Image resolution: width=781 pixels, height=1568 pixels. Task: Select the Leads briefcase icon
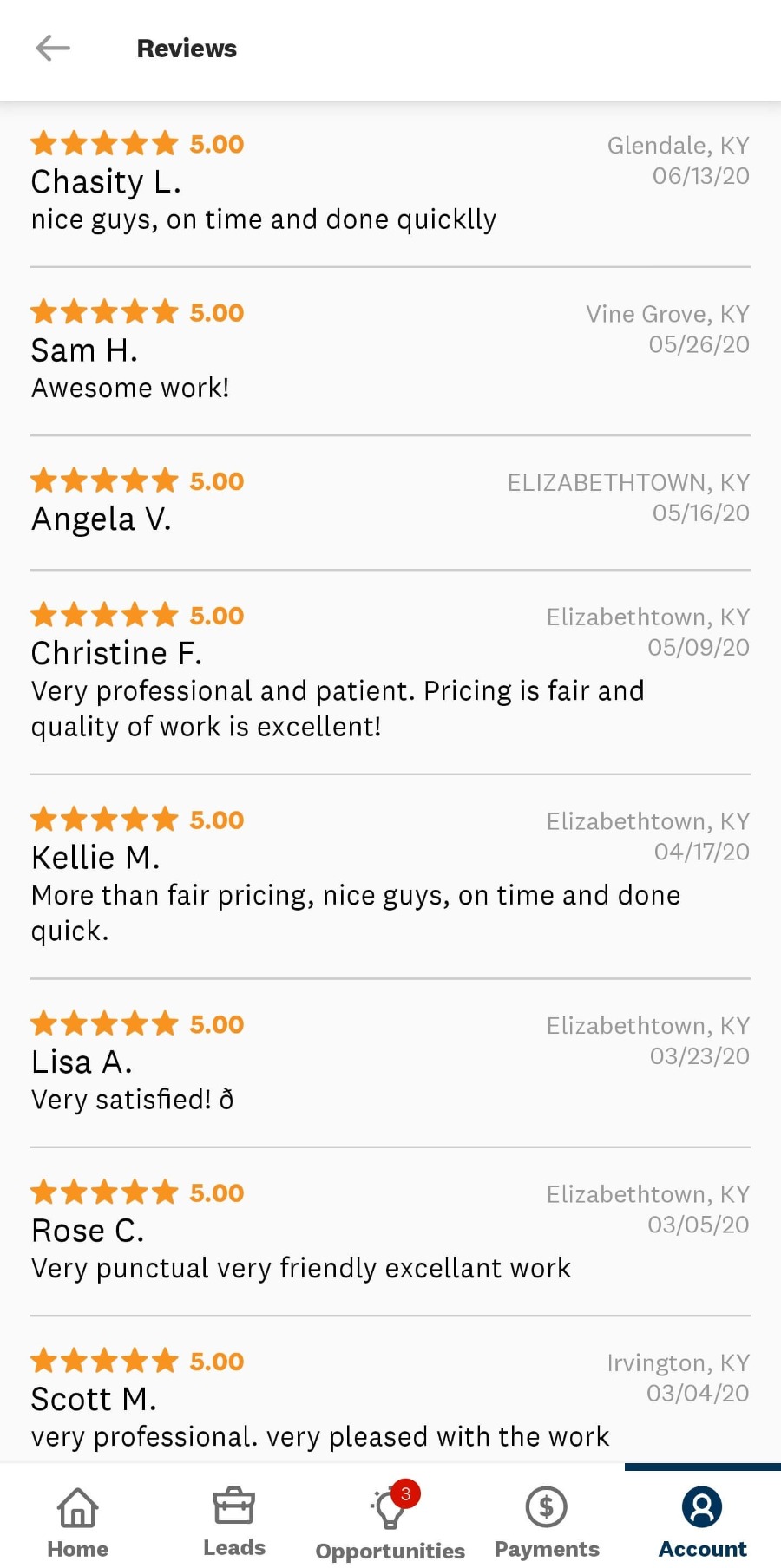[x=233, y=1506]
